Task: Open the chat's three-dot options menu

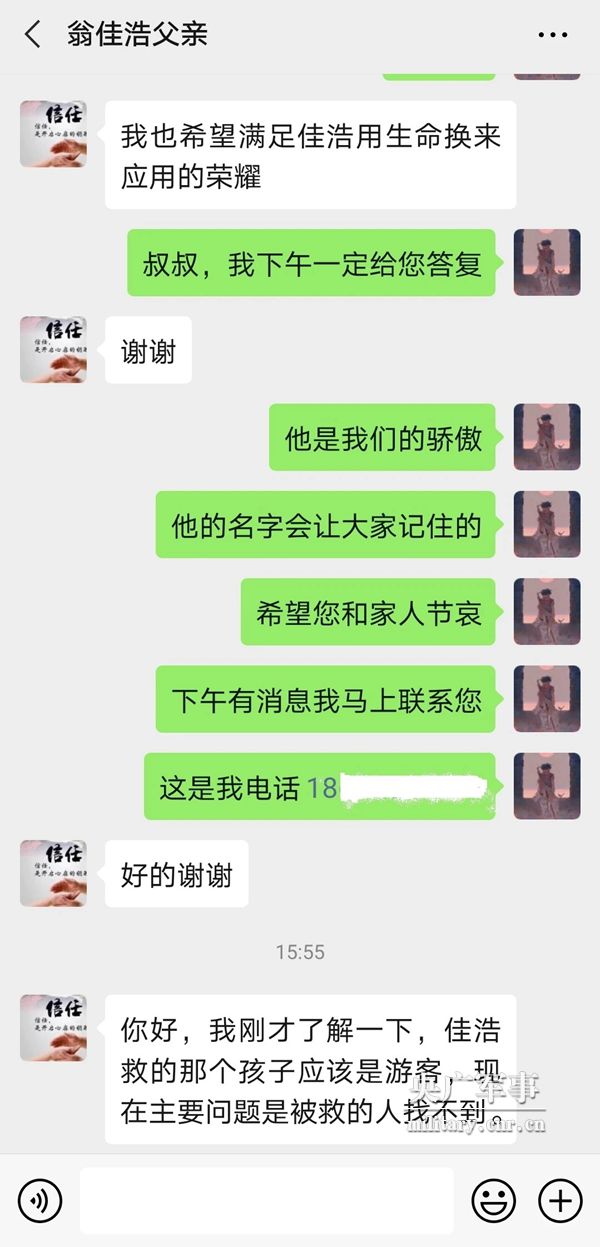Action: [552, 35]
